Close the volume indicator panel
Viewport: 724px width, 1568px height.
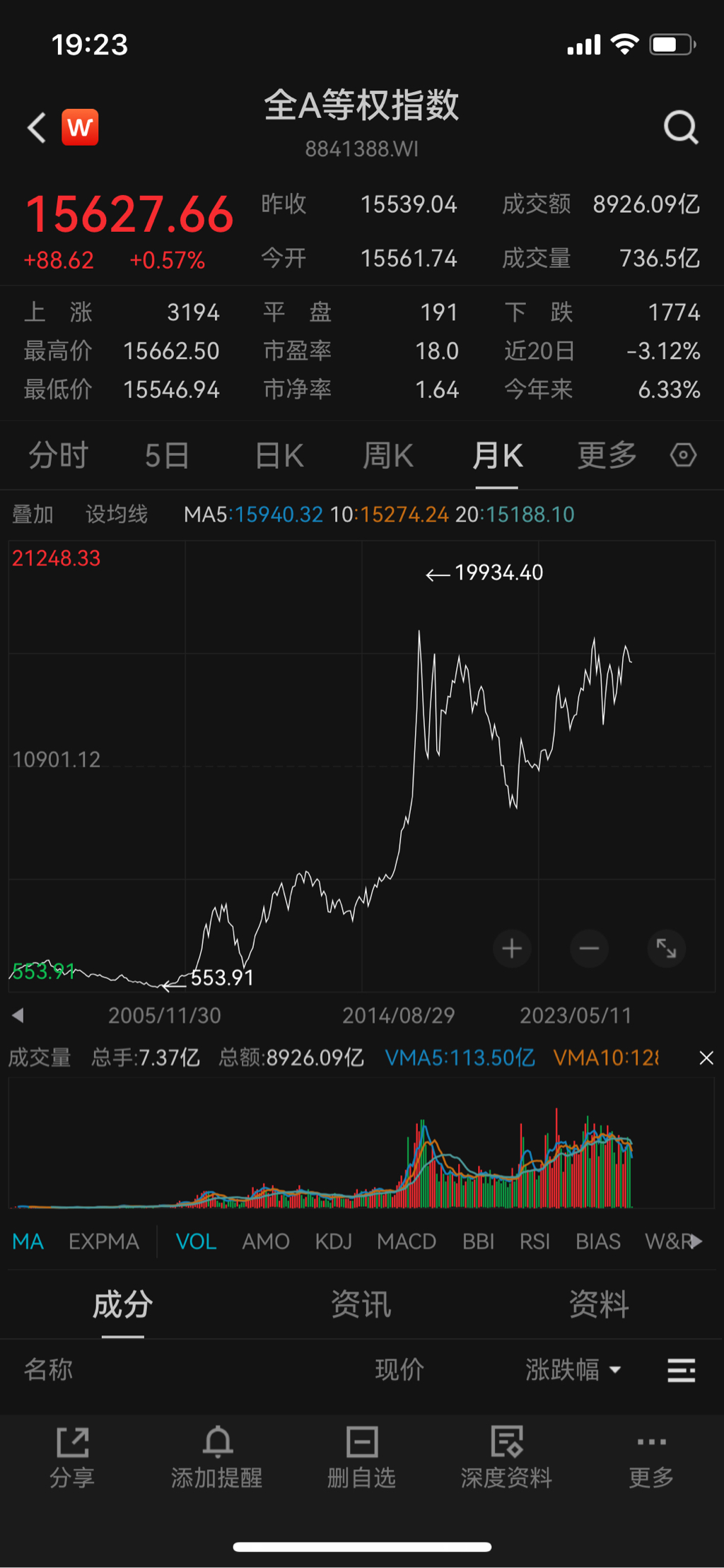[x=706, y=1058]
